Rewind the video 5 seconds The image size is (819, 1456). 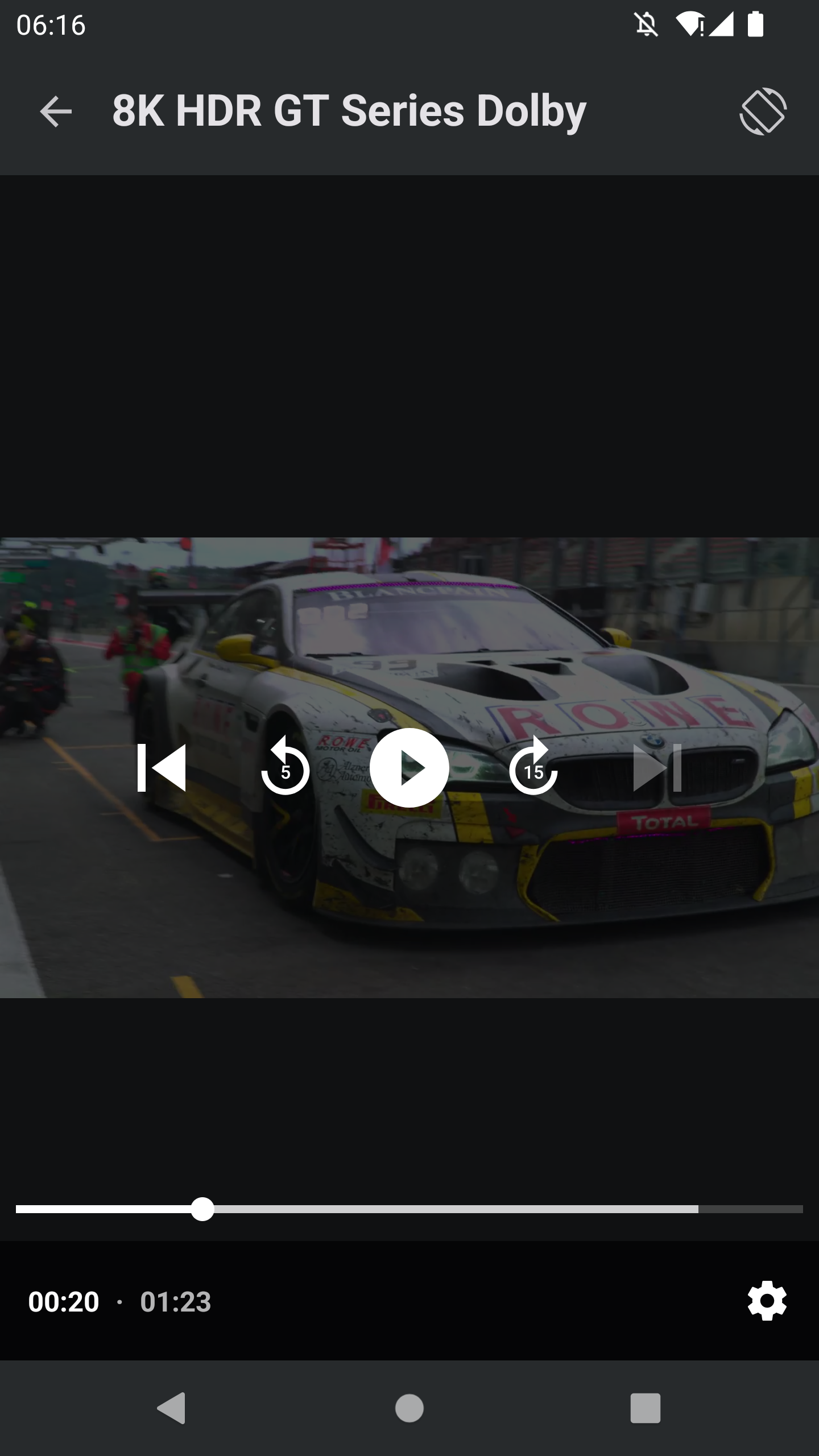coord(286,768)
